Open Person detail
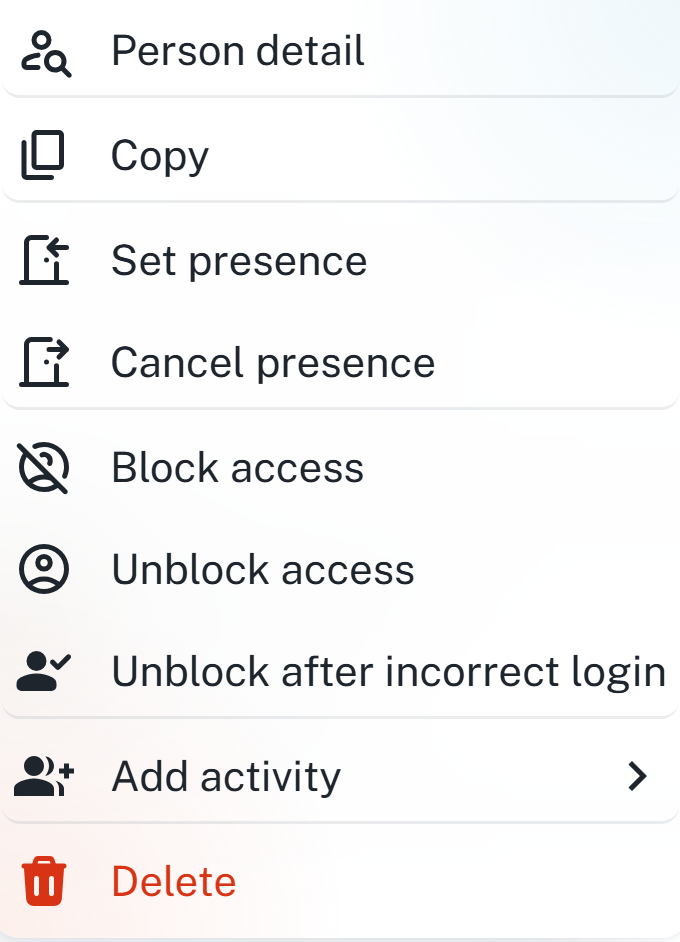Screen dimensions: 680x942 pos(238,52)
